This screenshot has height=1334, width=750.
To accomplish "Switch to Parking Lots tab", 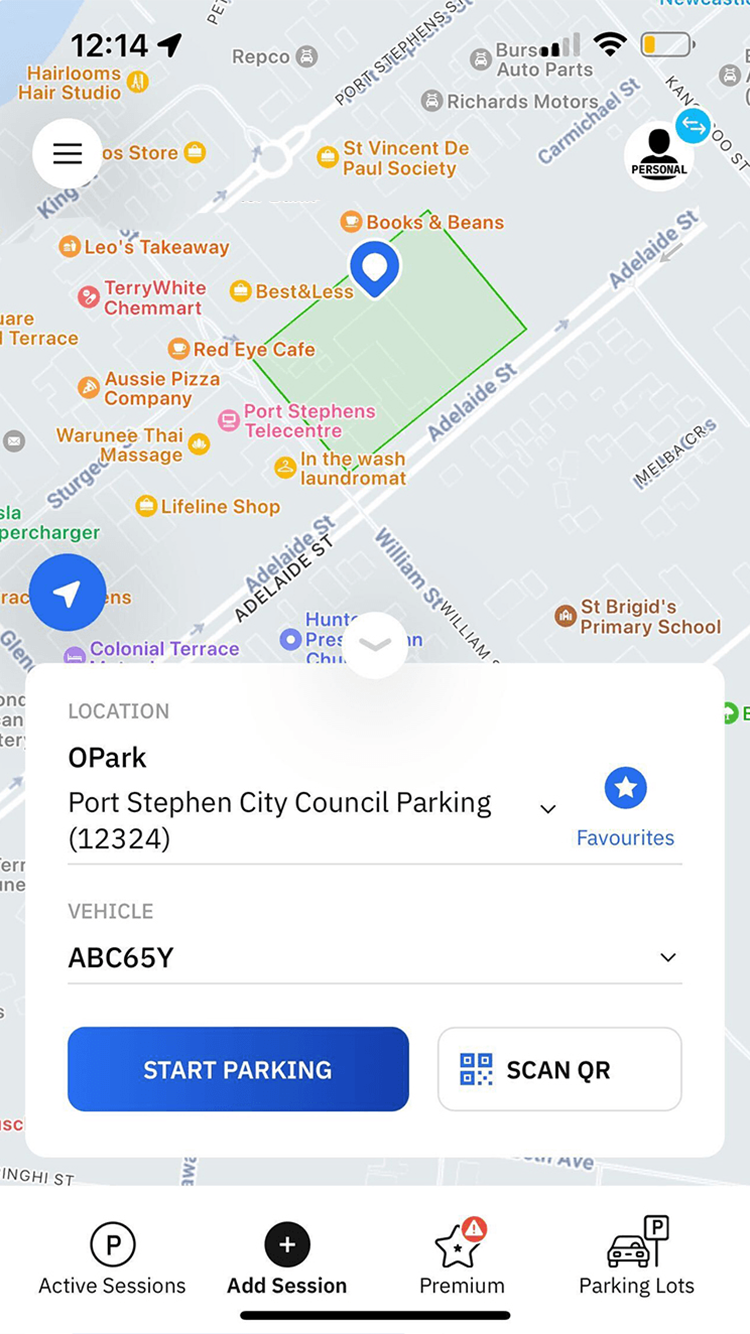I will [x=637, y=1260].
